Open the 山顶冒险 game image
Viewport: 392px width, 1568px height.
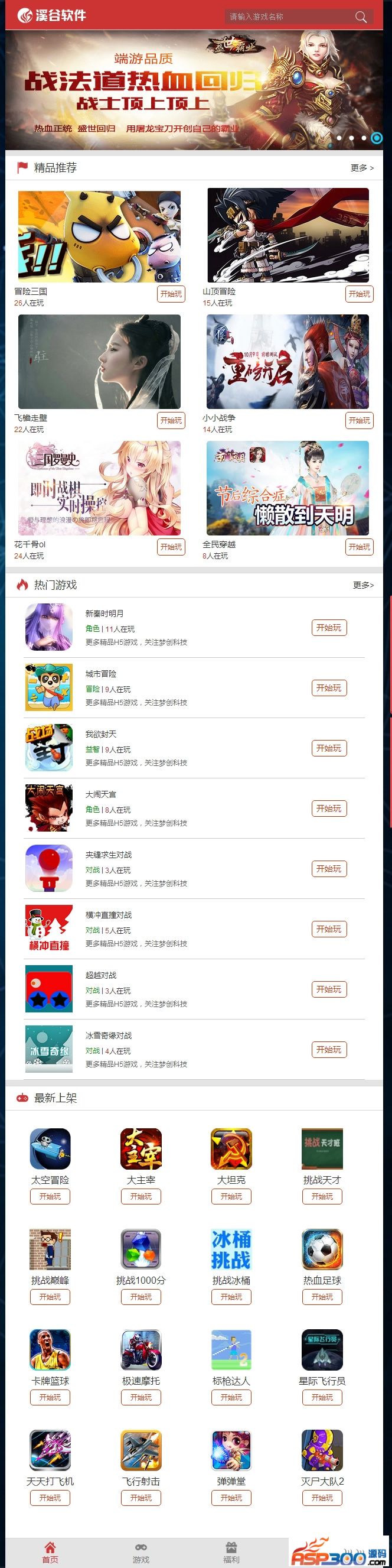pyautogui.click(x=288, y=235)
